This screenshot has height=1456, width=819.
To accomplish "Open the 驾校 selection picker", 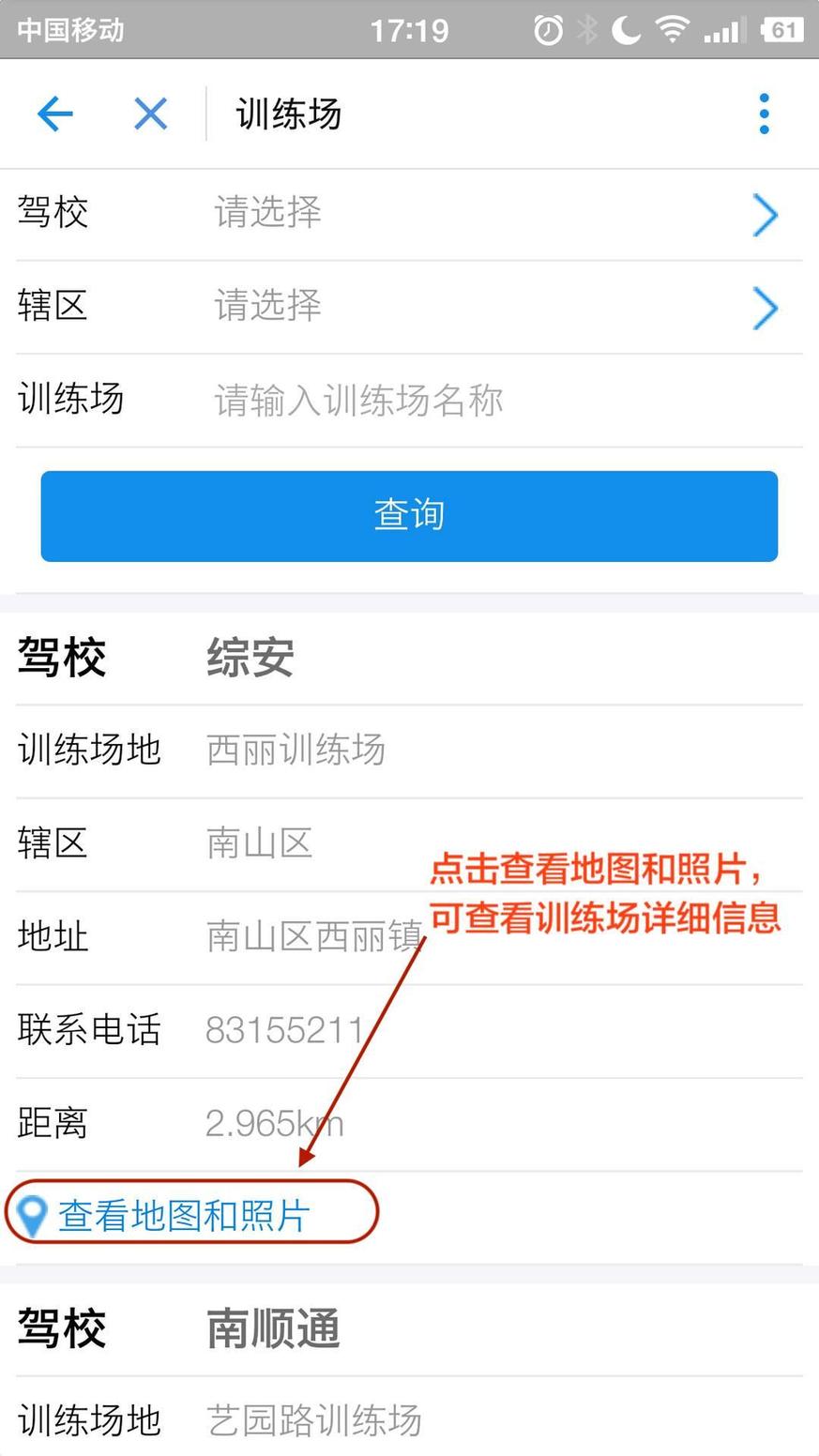I will 488,214.
